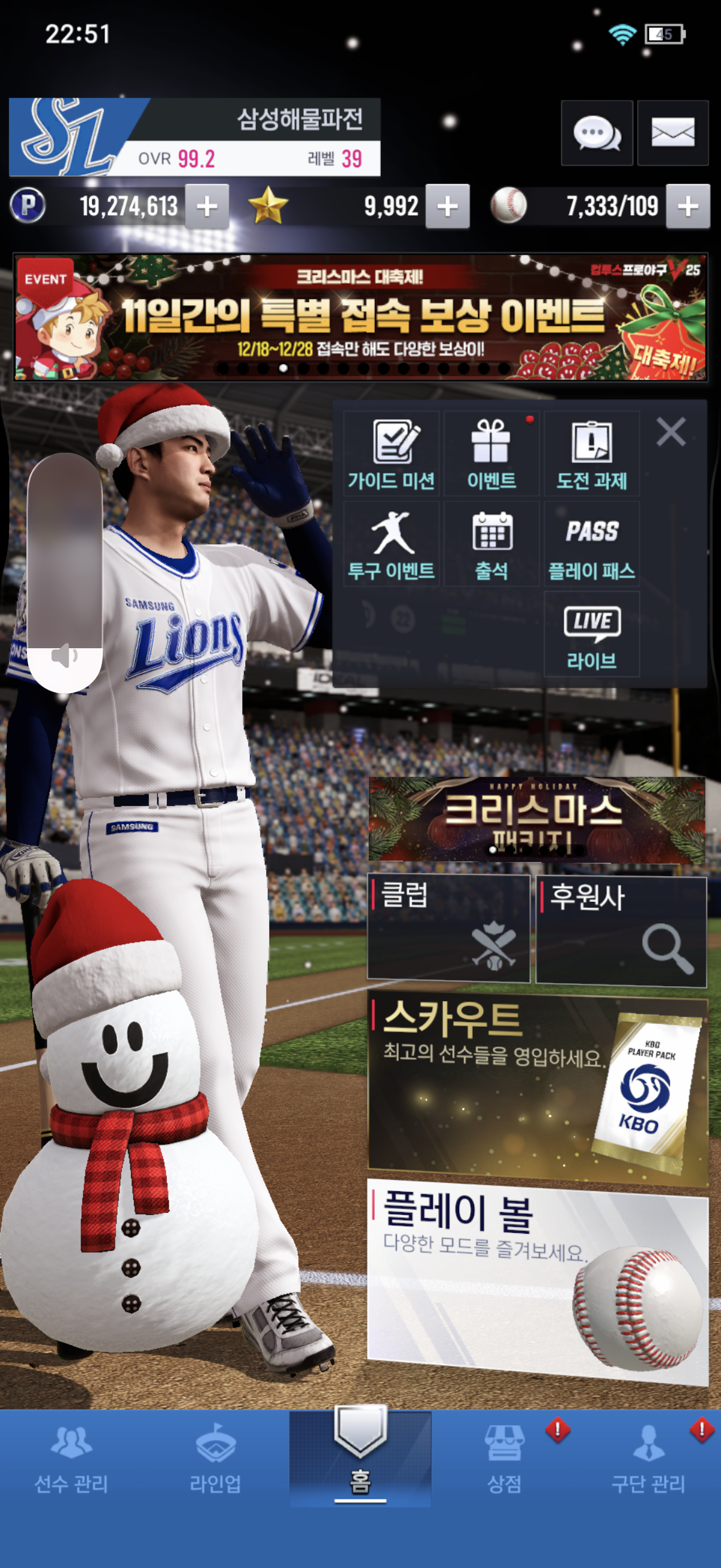Open the 클럽 club card
The image size is (721, 1568).
pyautogui.click(x=448, y=928)
